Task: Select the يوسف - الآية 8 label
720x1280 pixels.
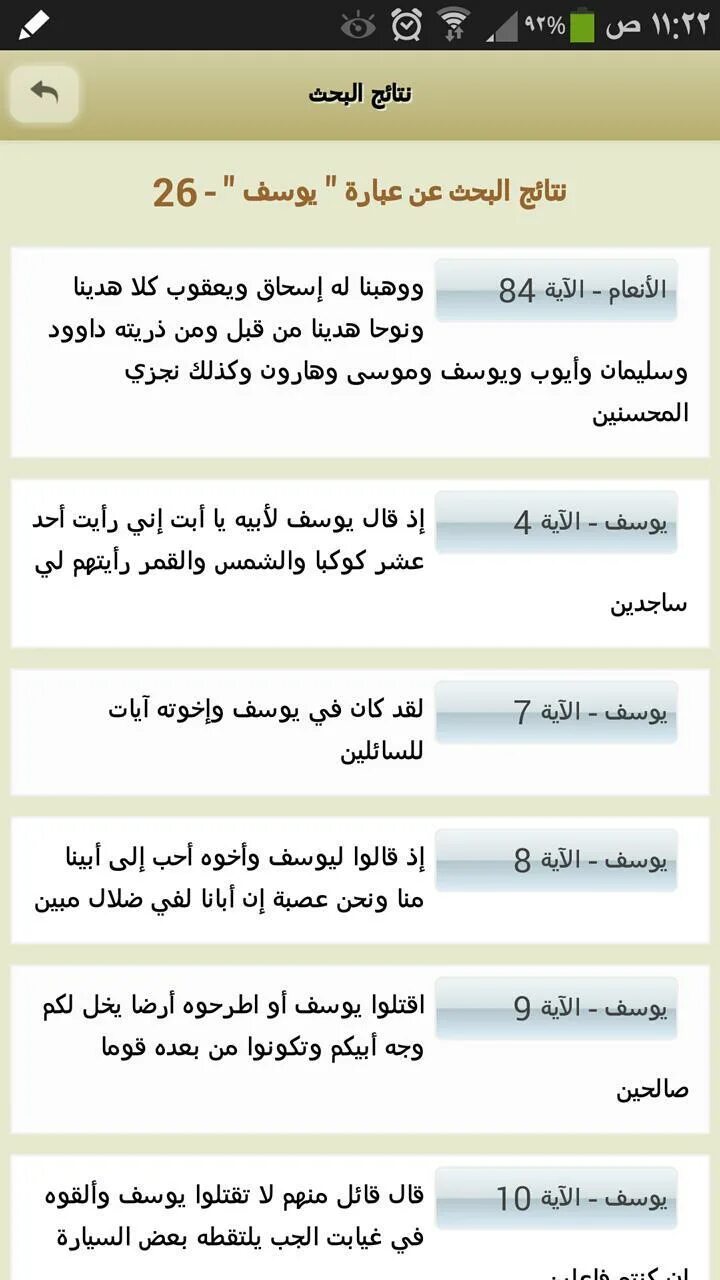Action: point(556,861)
